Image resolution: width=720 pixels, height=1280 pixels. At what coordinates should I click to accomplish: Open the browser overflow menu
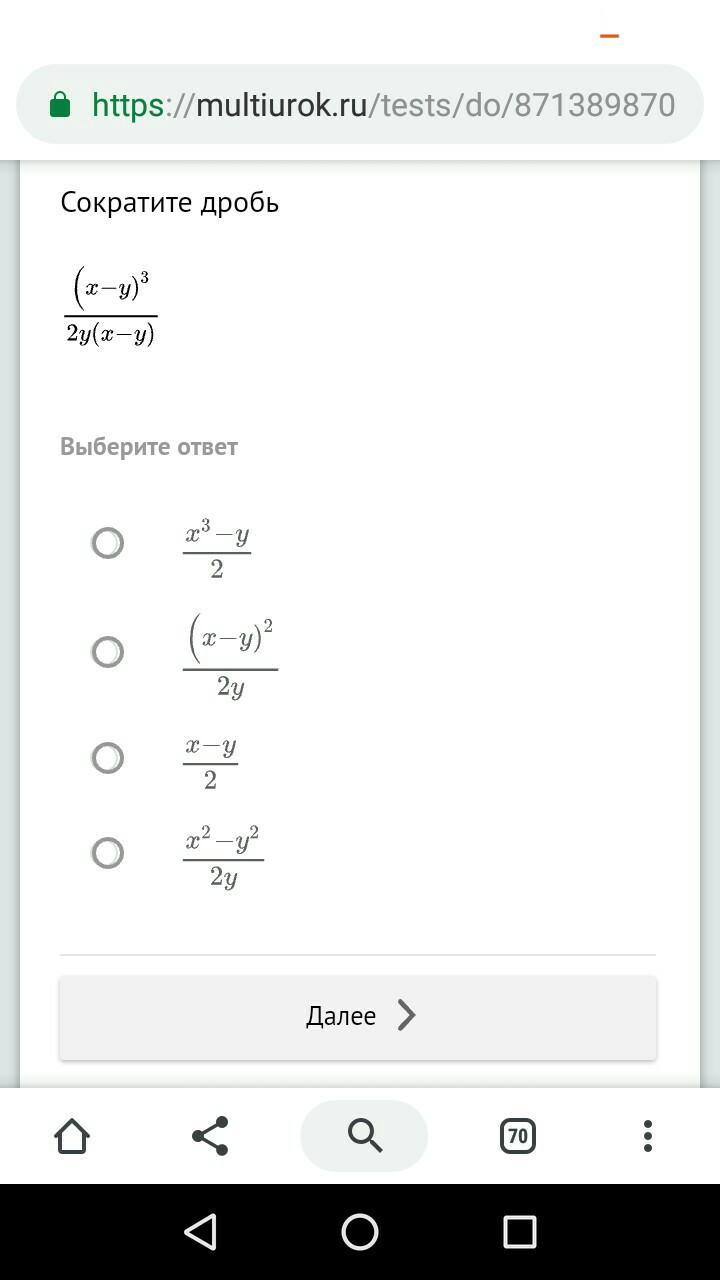point(648,1136)
